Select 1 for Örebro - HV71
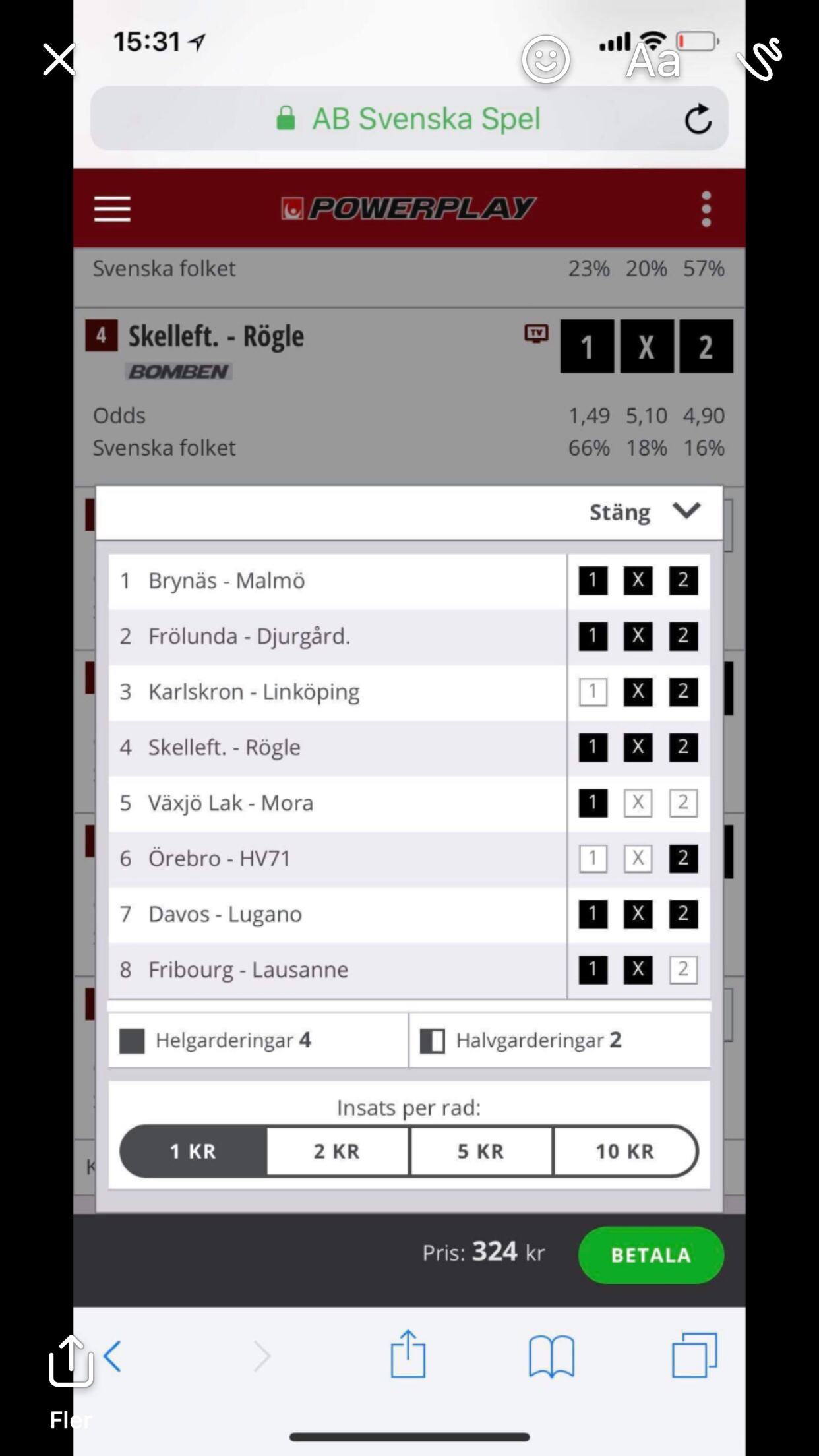The height and width of the screenshot is (1456, 819). coord(593,858)
